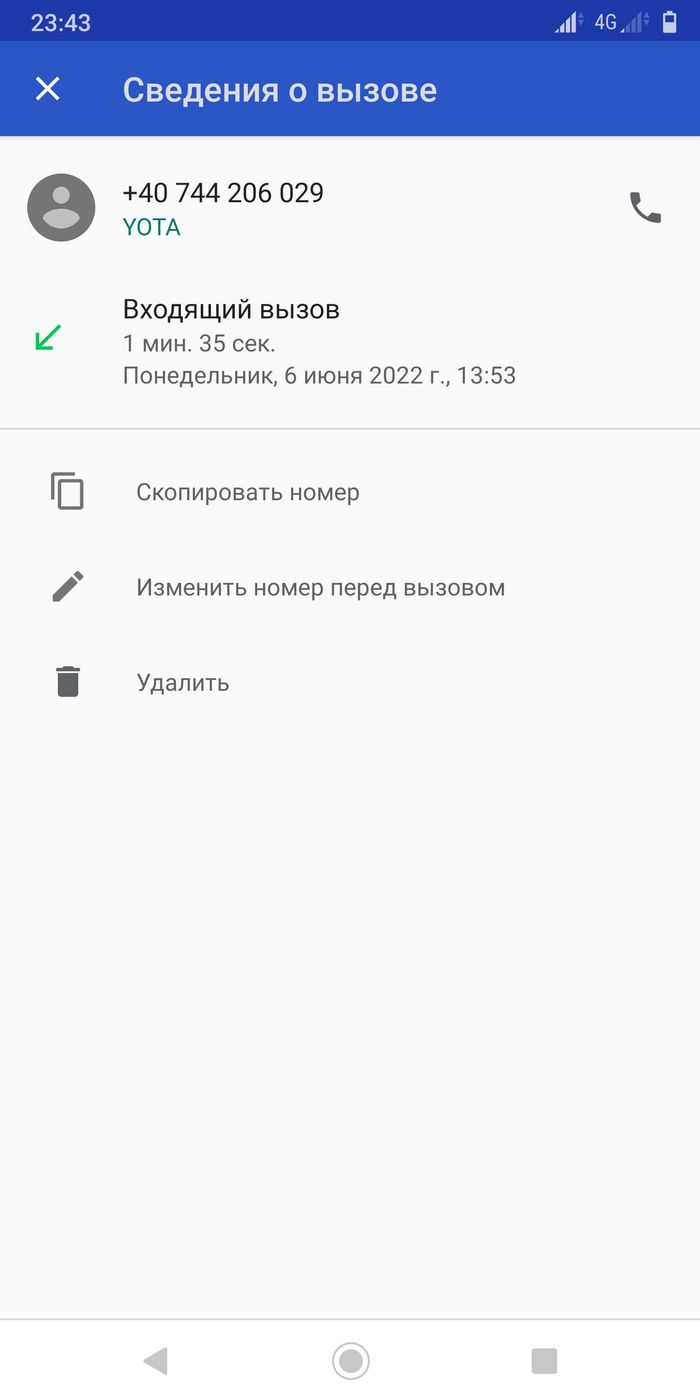The image size is (700, 1400).
Task: Close the call details screen
Action: tap(47, 89)
